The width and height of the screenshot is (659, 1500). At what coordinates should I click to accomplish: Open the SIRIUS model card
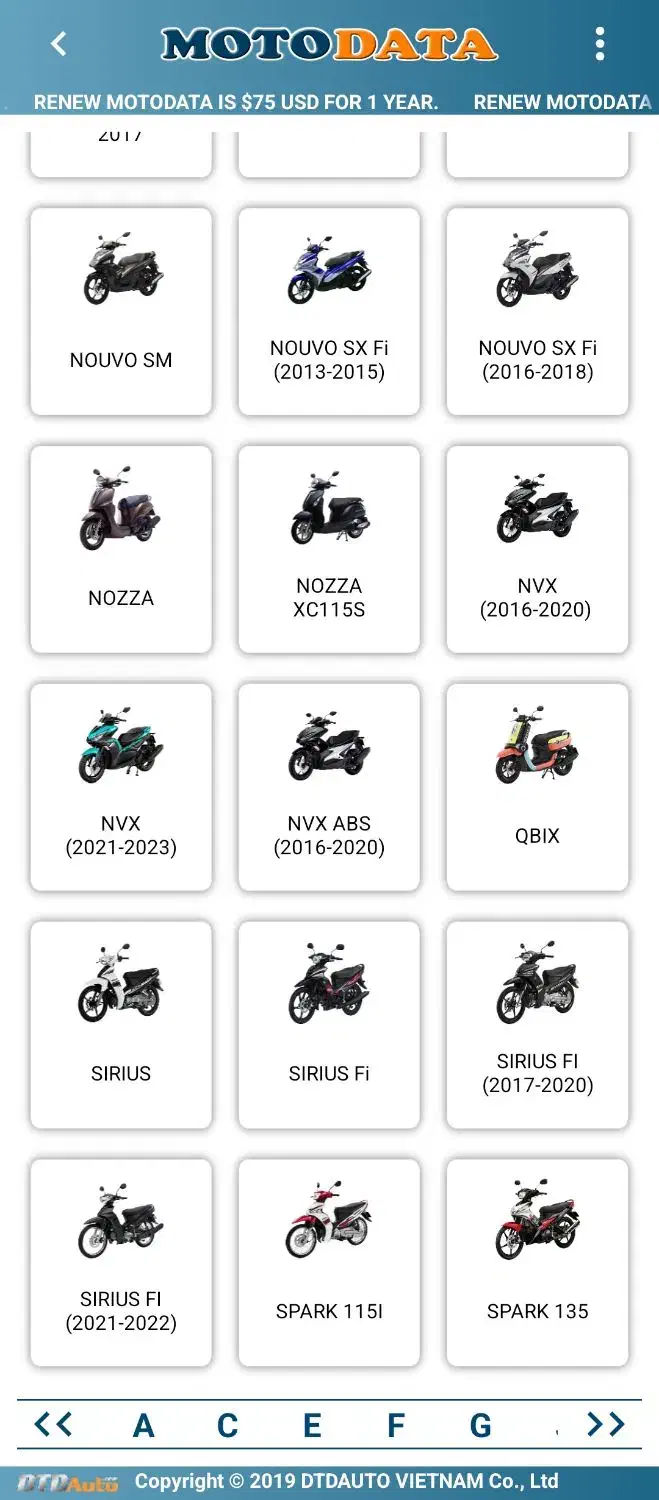pos(121,1025)
